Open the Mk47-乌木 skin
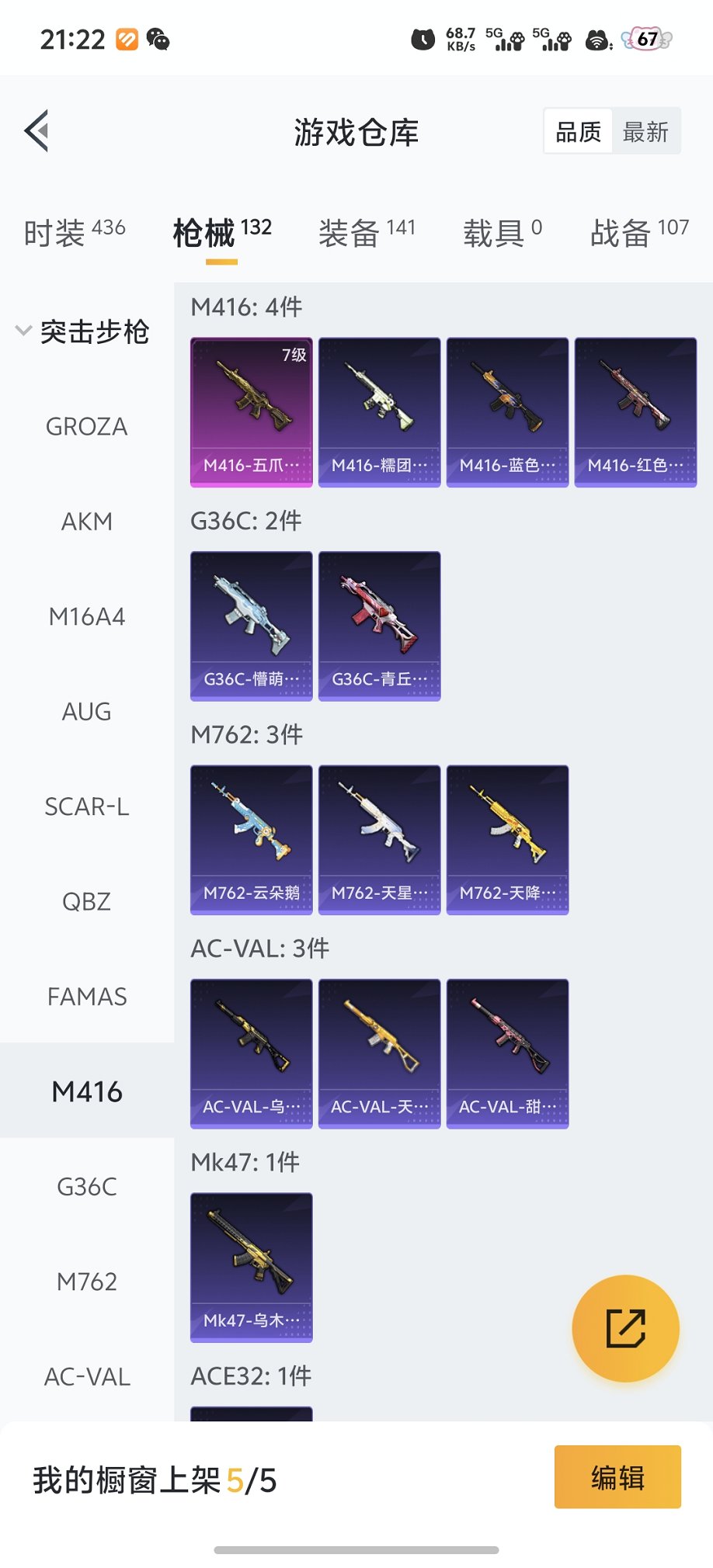This screenshot has width=713, height=1568. point(252,1268)
